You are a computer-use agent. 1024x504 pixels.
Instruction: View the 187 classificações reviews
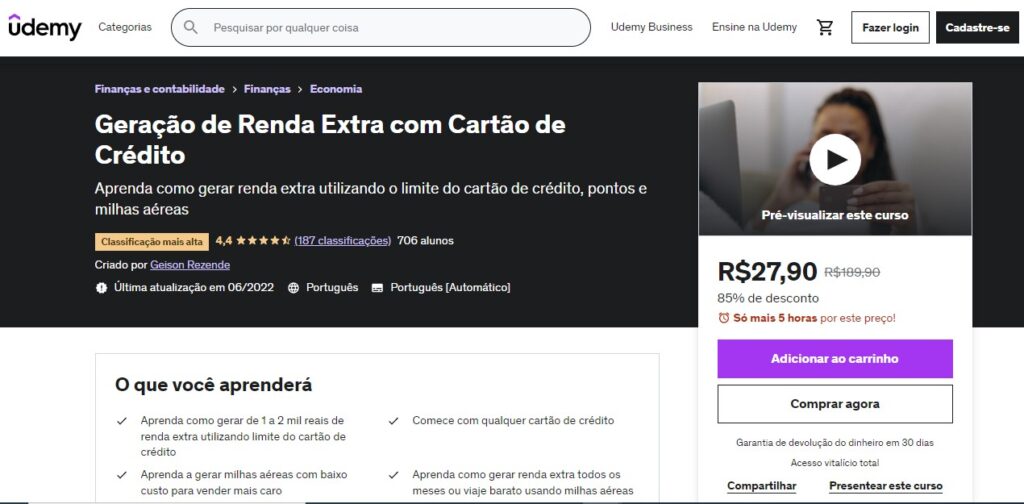[x=343, y=240]
